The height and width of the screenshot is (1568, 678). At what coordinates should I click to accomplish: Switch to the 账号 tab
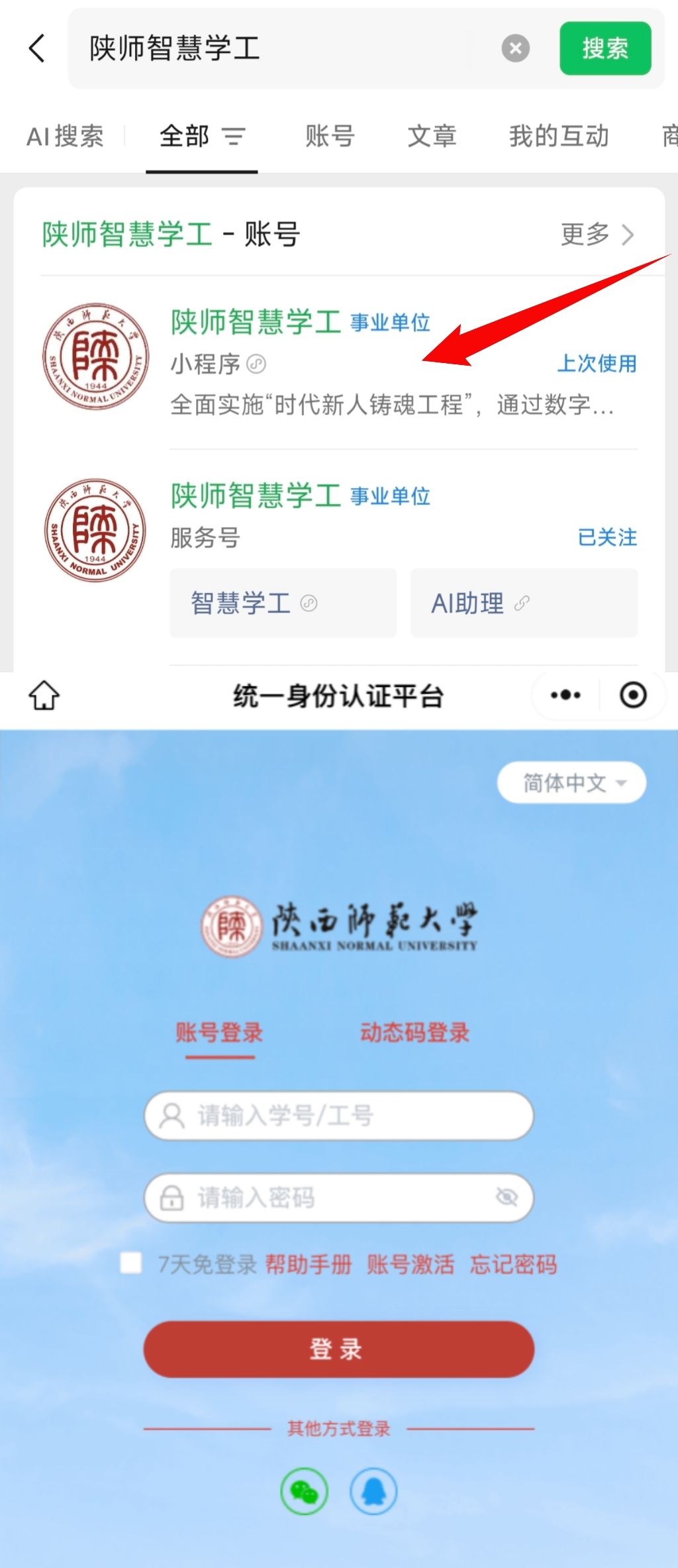click(330, 136)
